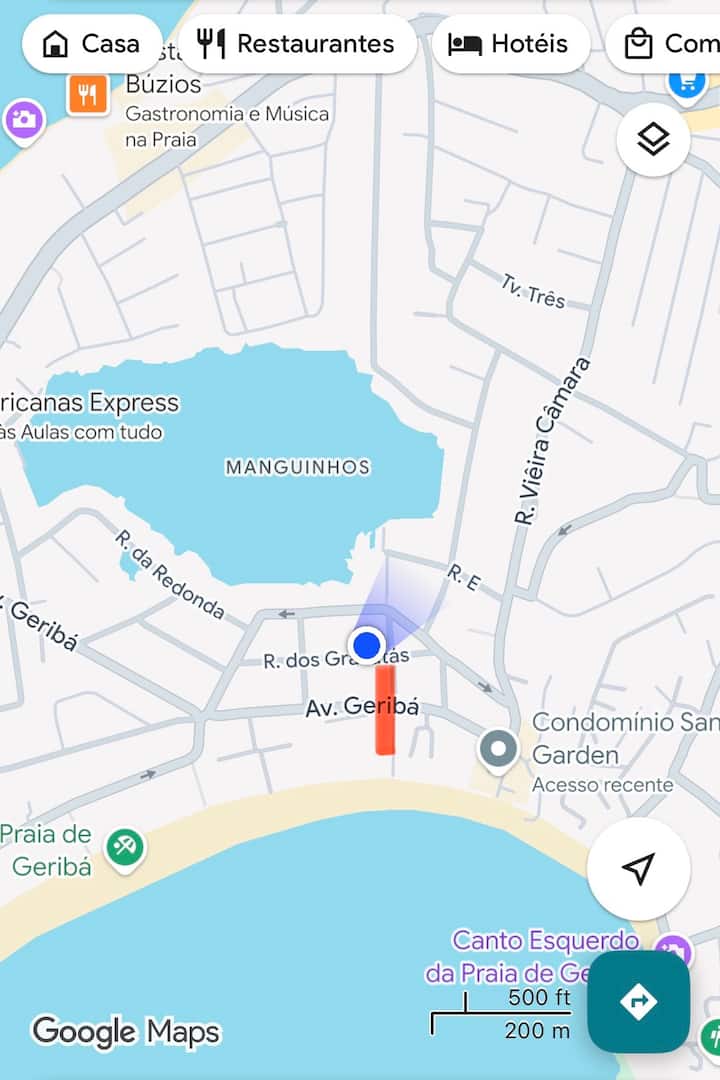Open the Praia de Geribá marker
The image size is (720, 1080).
tap(125, 848)
